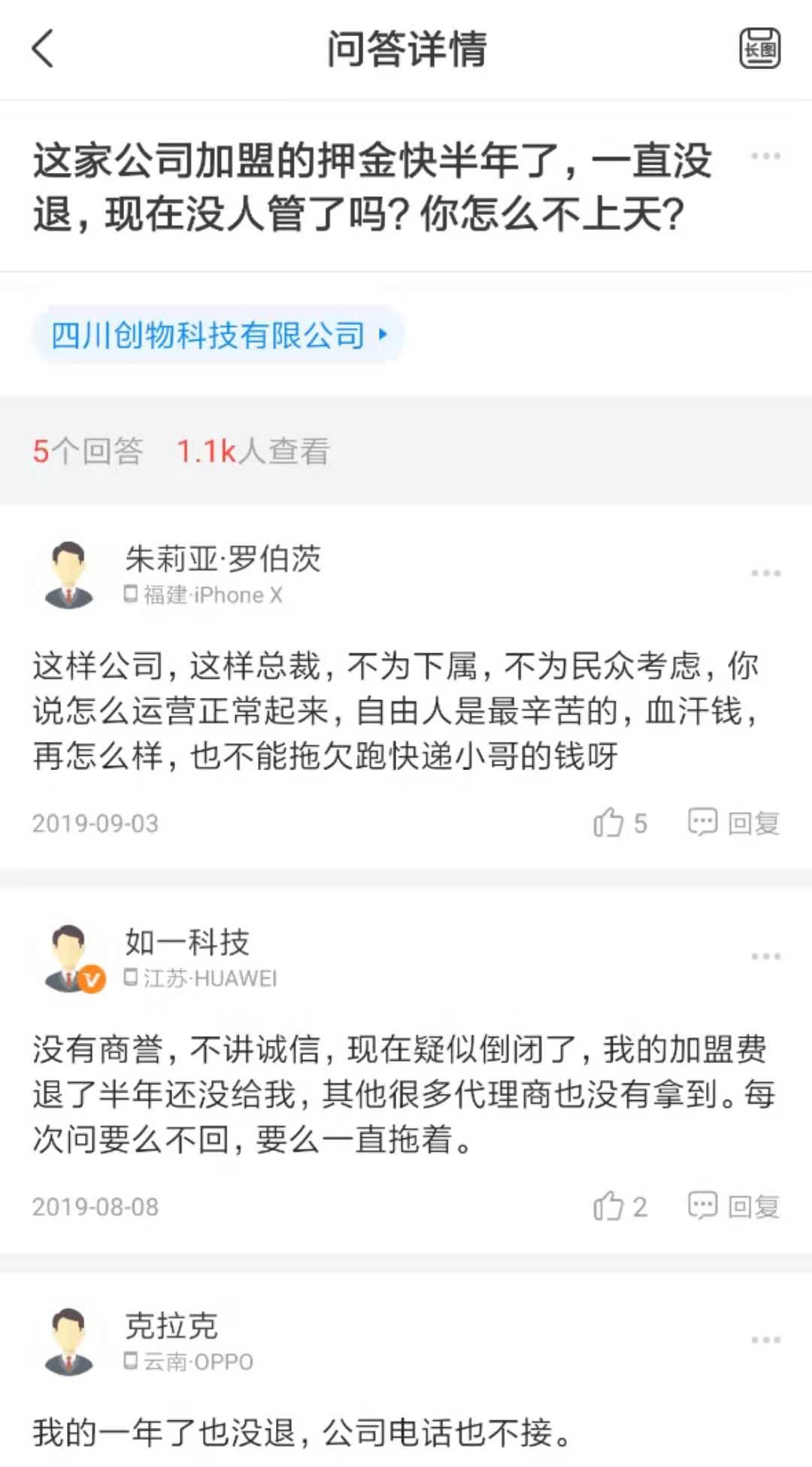Image resolution: width=812 pixels, height=1467 pixels.
Task: Like 朱莉亚·罗伯茨's answer
Action: (x=619, y=823)
